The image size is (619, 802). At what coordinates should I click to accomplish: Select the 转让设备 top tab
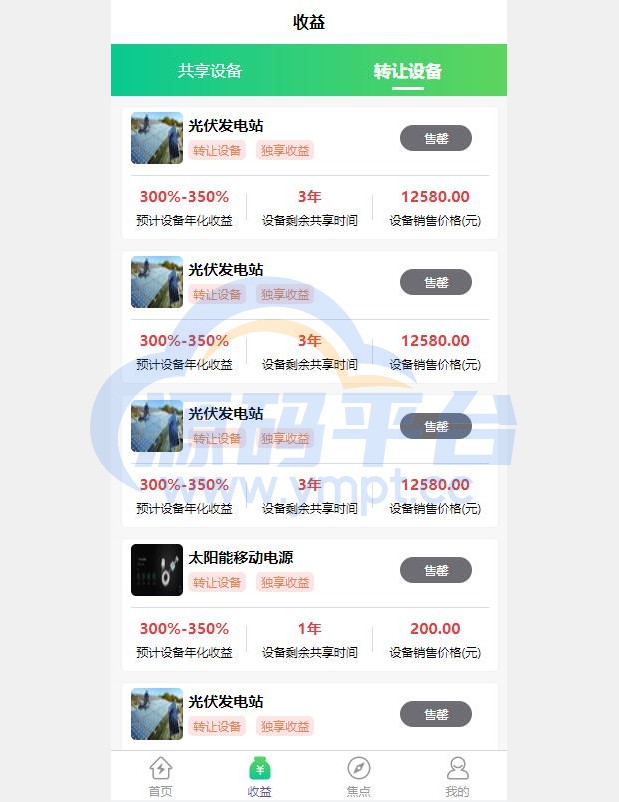tap(407, 71)
